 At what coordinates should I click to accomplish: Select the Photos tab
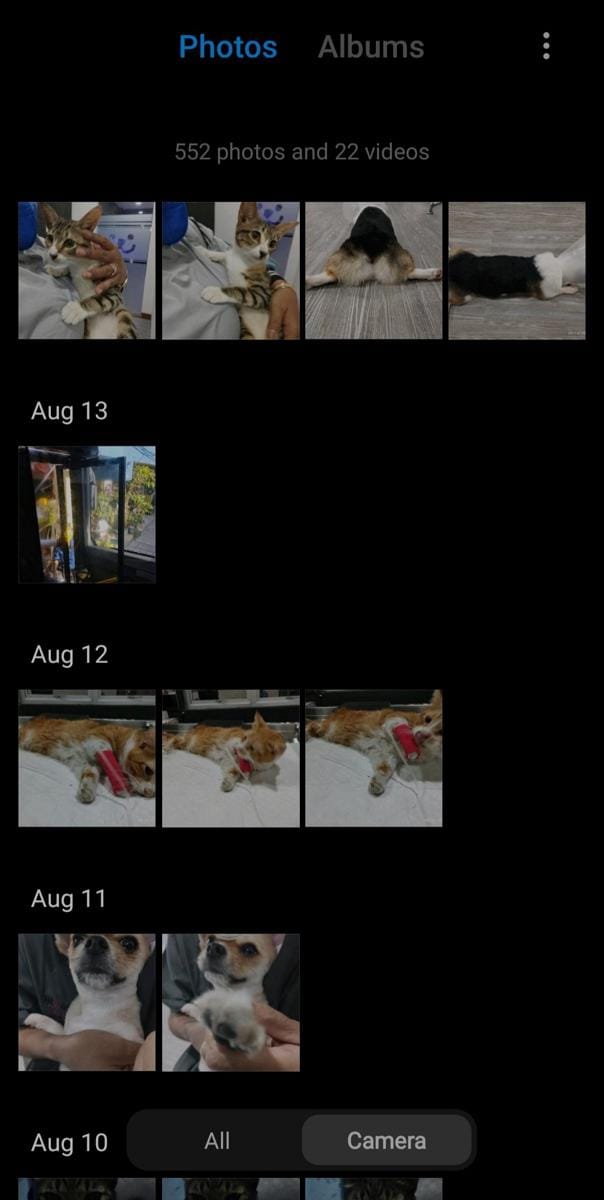[x=228, y=47]
